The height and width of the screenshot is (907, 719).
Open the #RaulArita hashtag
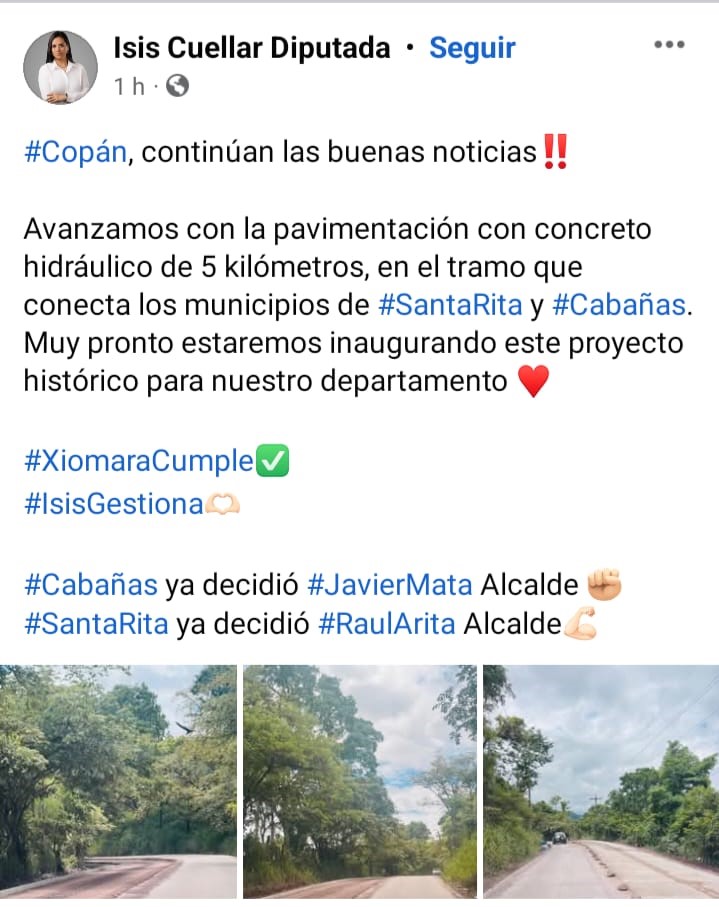tap(387, 624)
